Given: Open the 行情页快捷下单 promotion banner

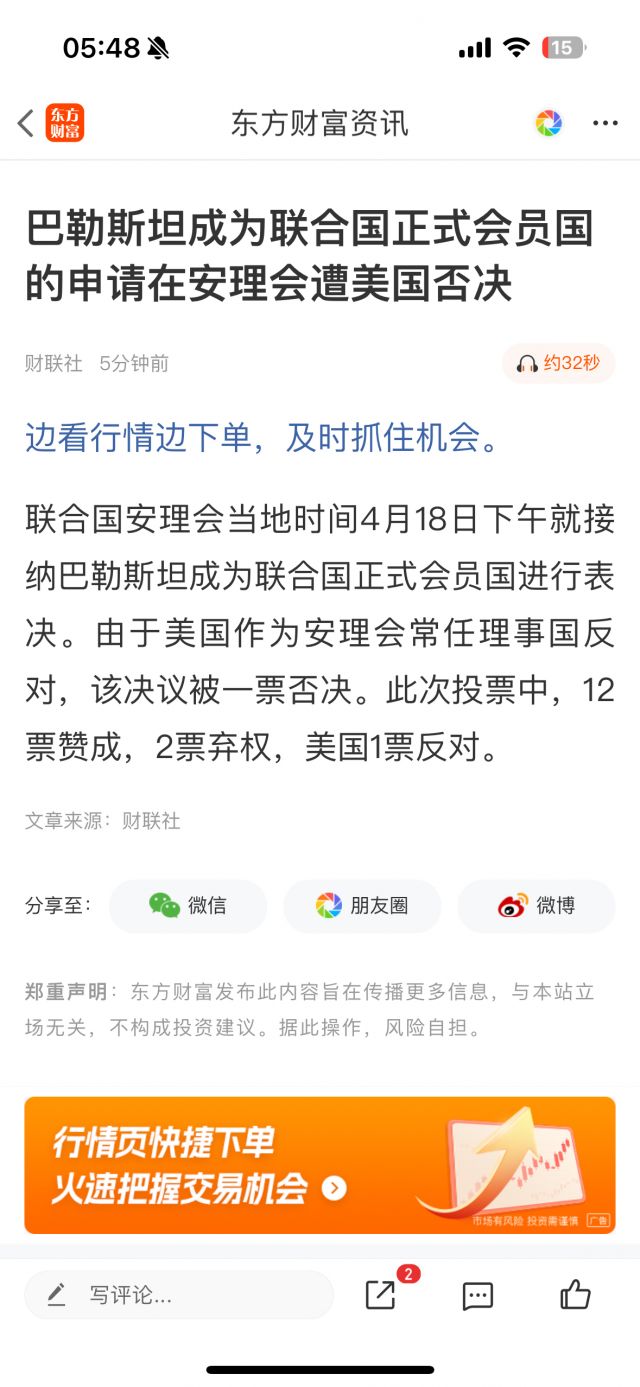Looking at the screenshot, I should point(320,1165).
